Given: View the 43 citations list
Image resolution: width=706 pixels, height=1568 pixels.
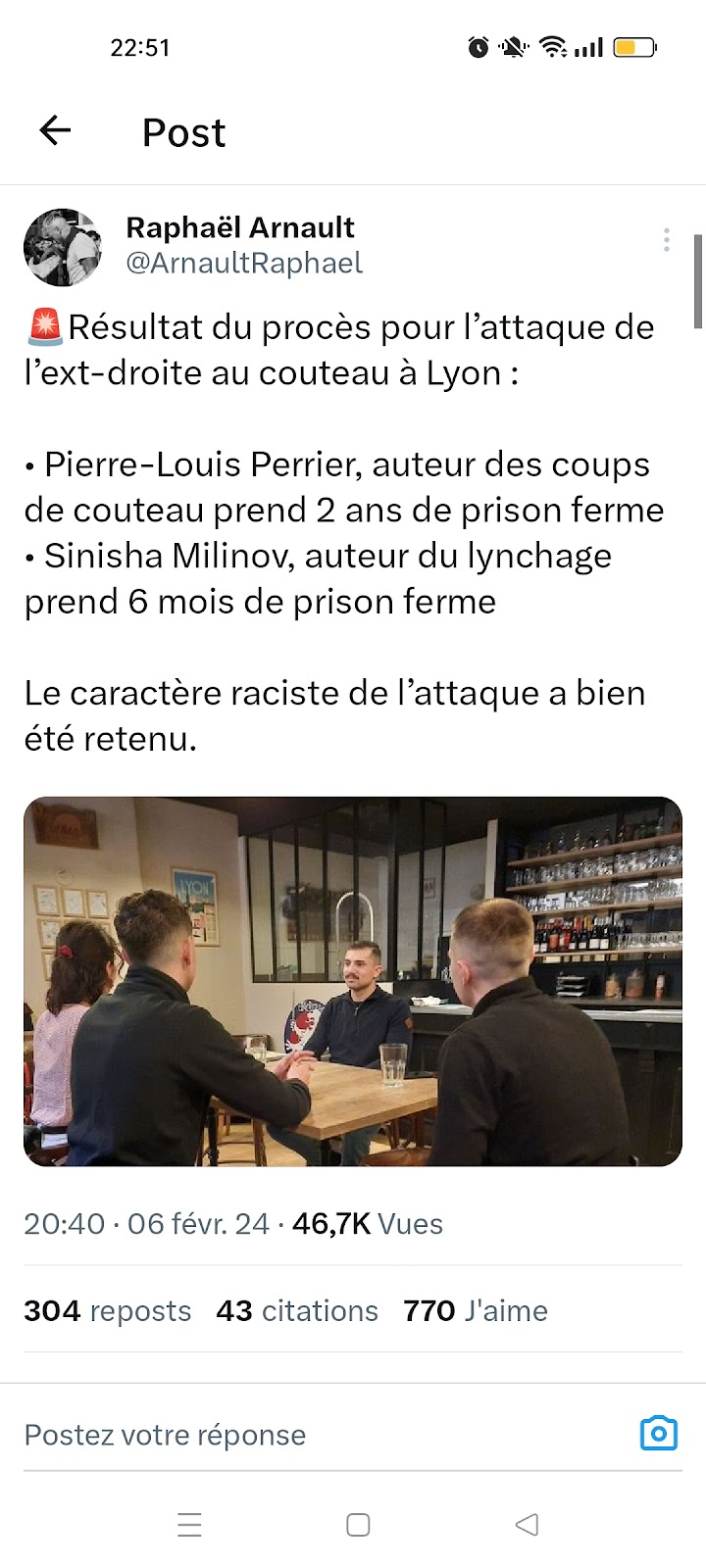Looking at the screenshot, I should pos(297,1310).
